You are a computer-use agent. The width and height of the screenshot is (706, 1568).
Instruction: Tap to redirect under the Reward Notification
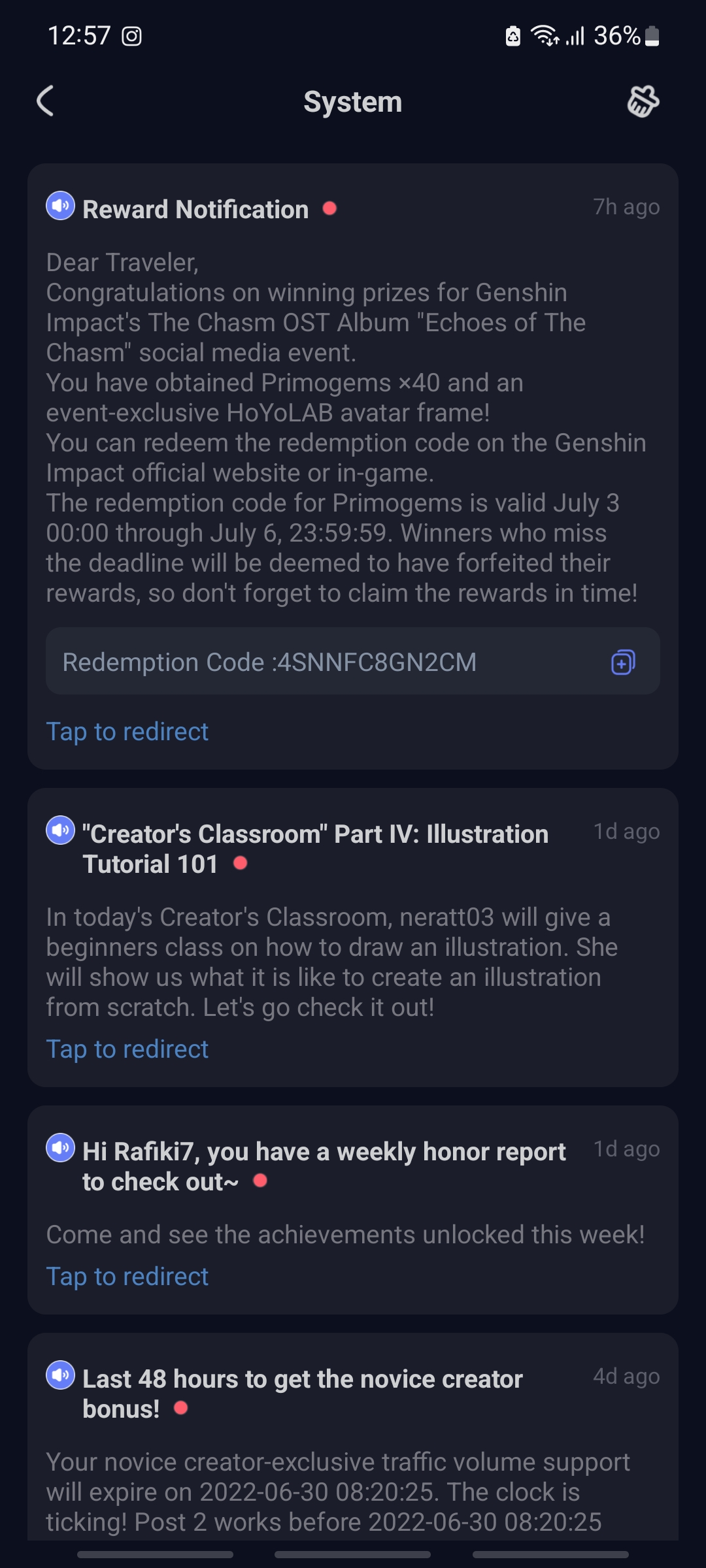pos(127,732)
